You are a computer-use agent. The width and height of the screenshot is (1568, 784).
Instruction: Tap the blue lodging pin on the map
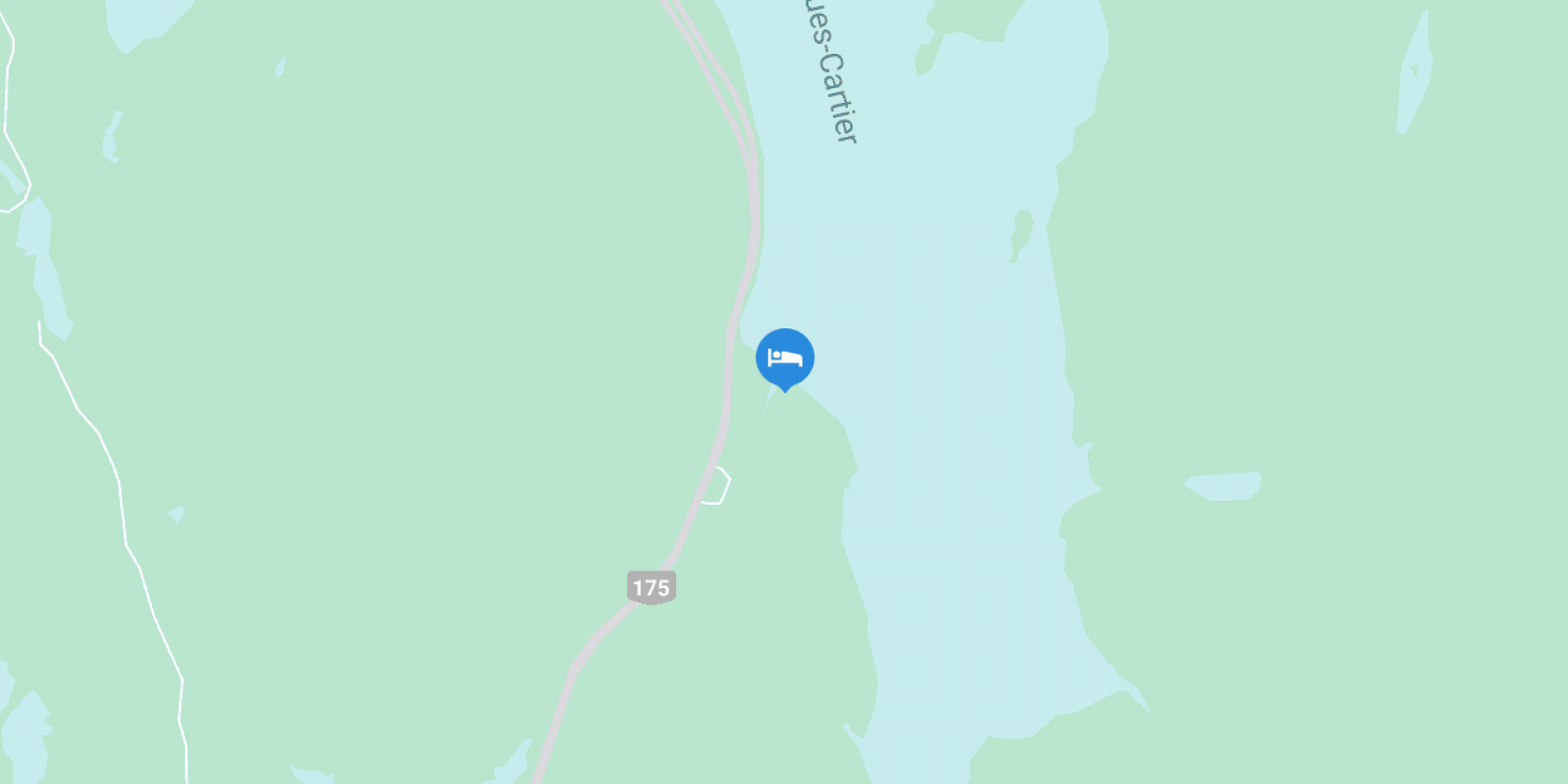784,358
